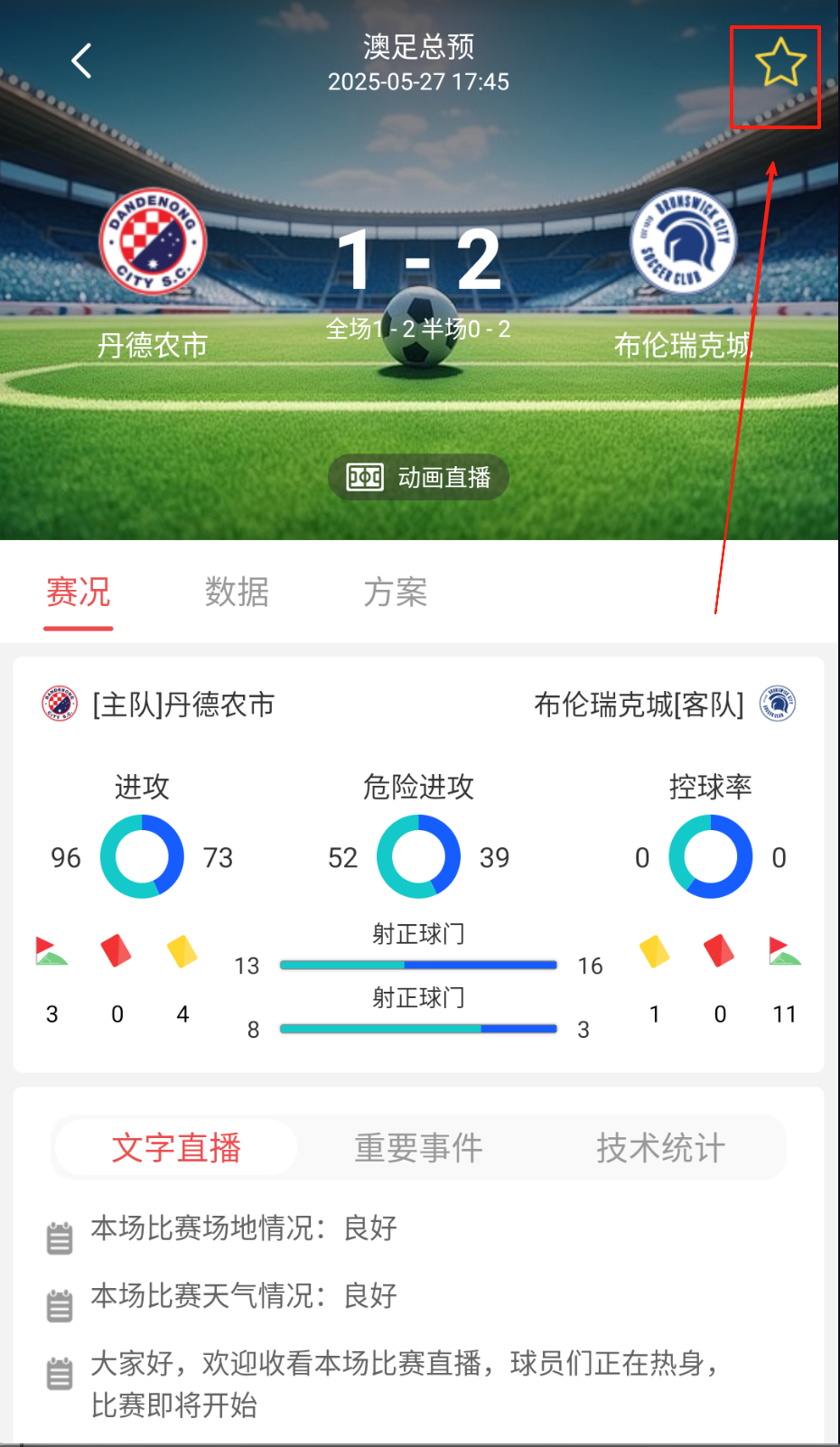Favorite this match with the star icon
Screen dimensions: 840x1447
[x=779, y=62]
